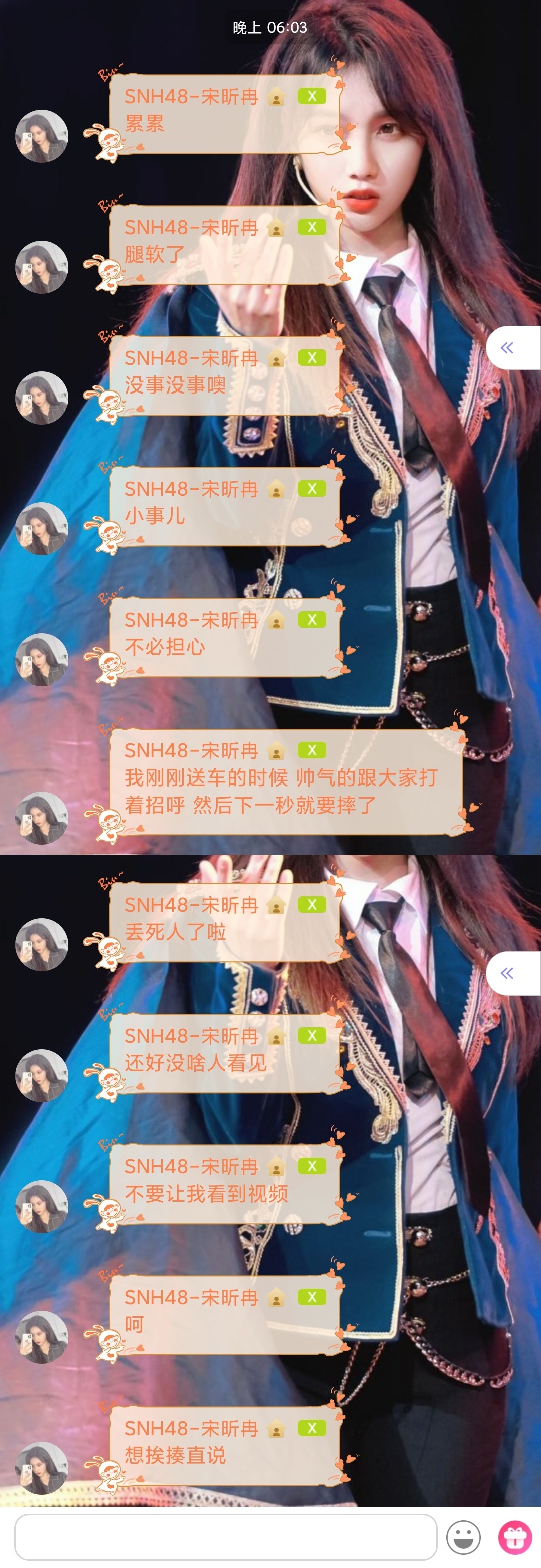The height and width of the screenshot is (1568, 541).
Task: Open the emoji picker
Action: [x=463, y=1537]
